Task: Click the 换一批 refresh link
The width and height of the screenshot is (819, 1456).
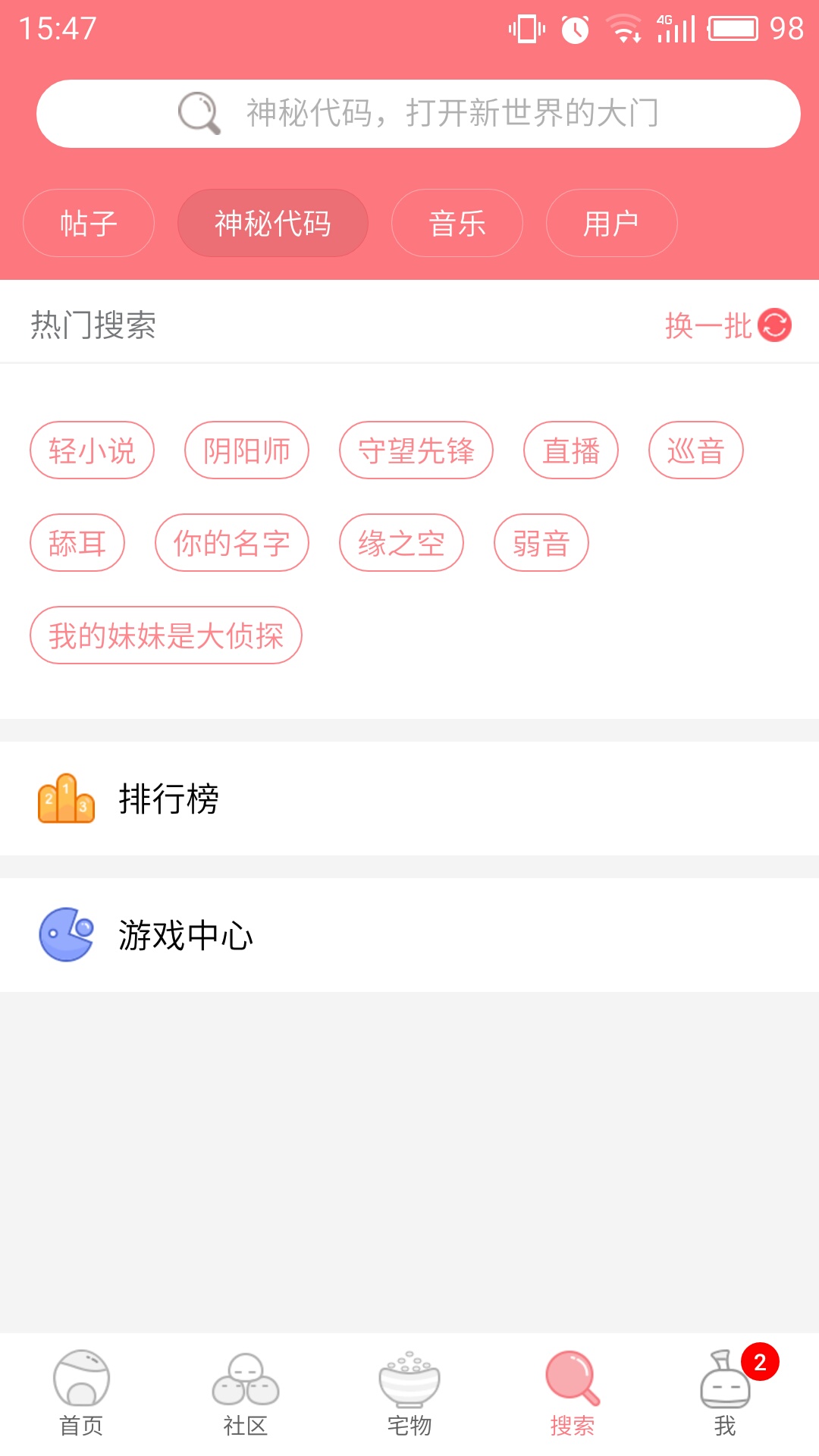Action: click(x=707, y=326)
